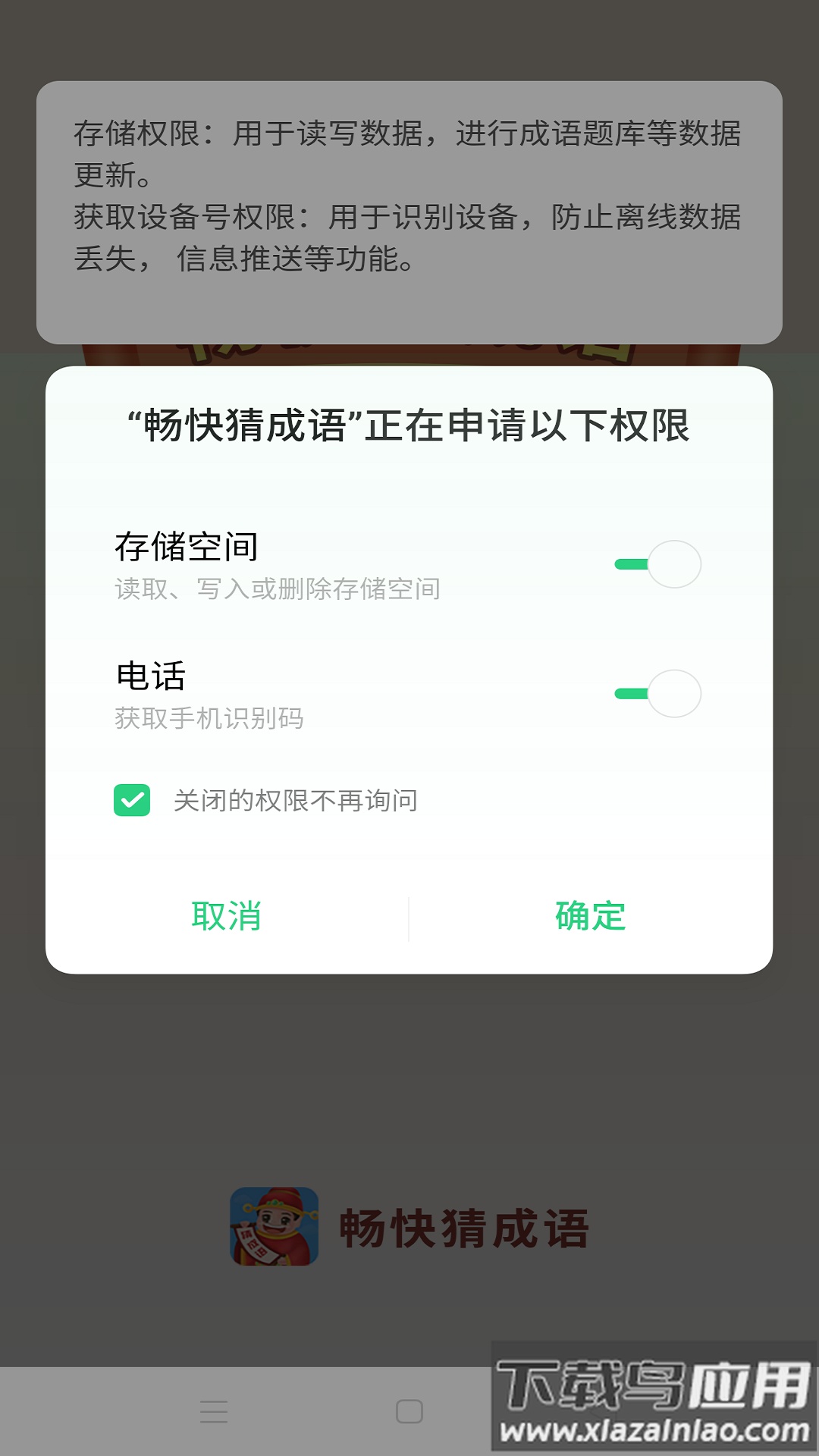819x1456 pixels.
Task: Tap the gray permission explanation box
Action: (x=409, y=212)
